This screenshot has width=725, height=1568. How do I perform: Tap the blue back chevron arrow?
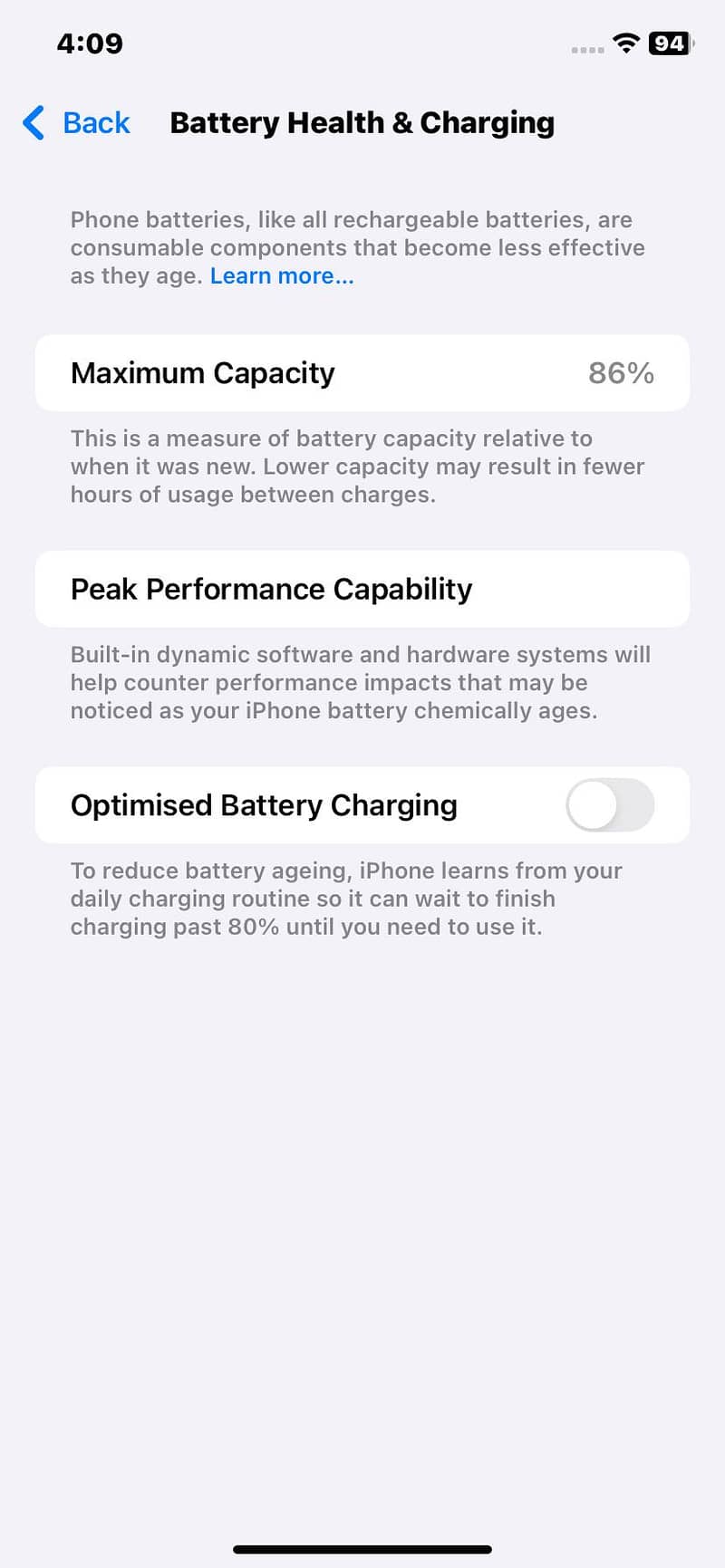click(x=32, y=123)
